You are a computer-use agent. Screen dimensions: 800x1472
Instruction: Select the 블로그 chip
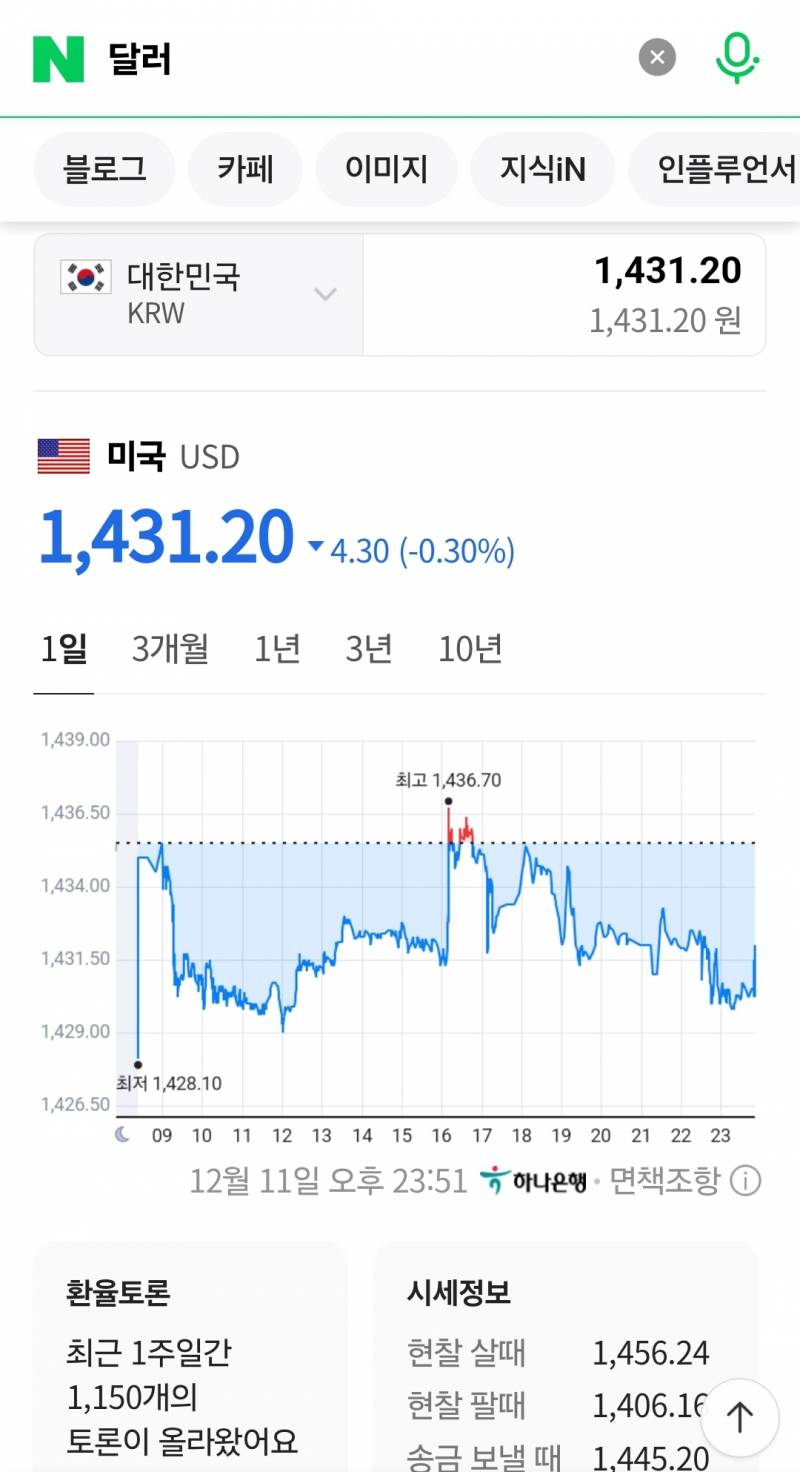(x=104, y=169)
